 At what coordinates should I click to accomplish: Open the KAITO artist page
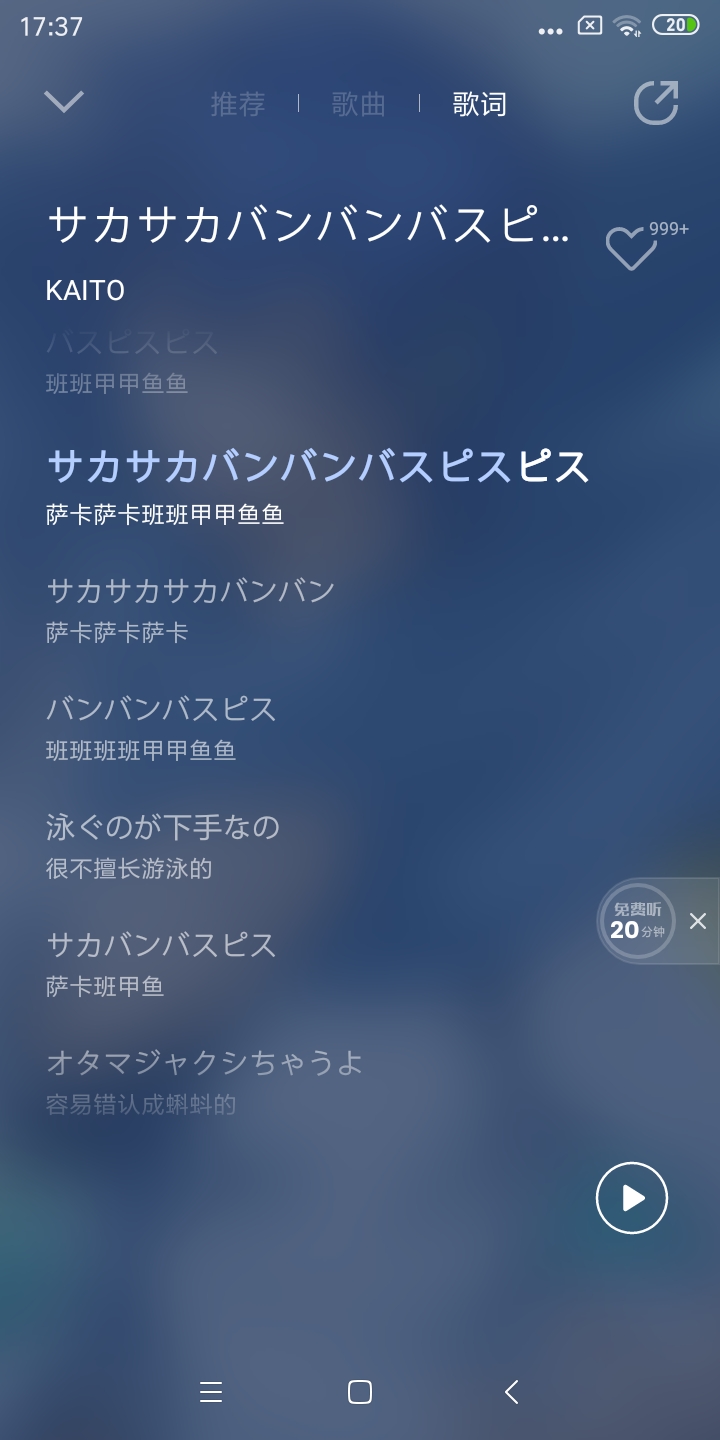85,291
